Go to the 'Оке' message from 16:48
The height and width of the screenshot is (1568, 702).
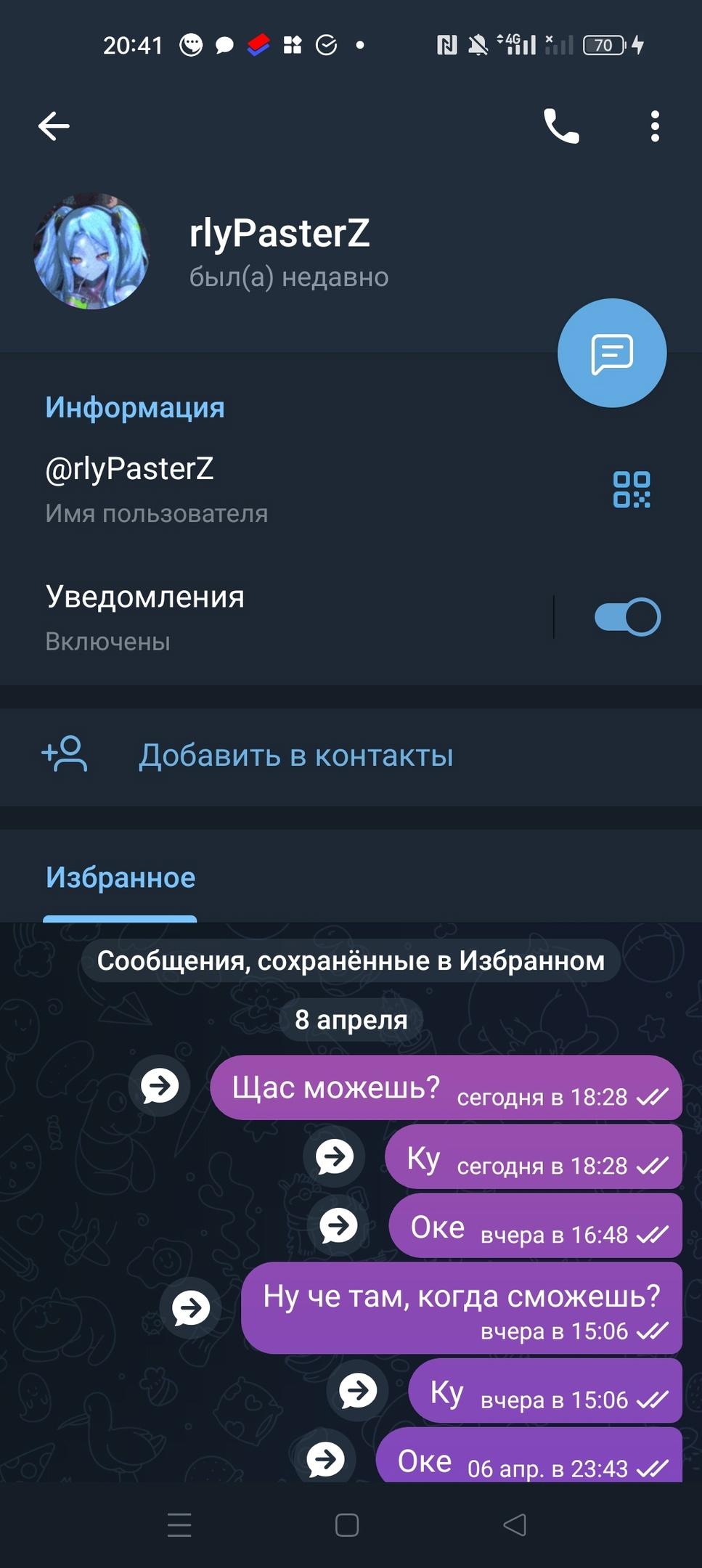point(339,1225)
